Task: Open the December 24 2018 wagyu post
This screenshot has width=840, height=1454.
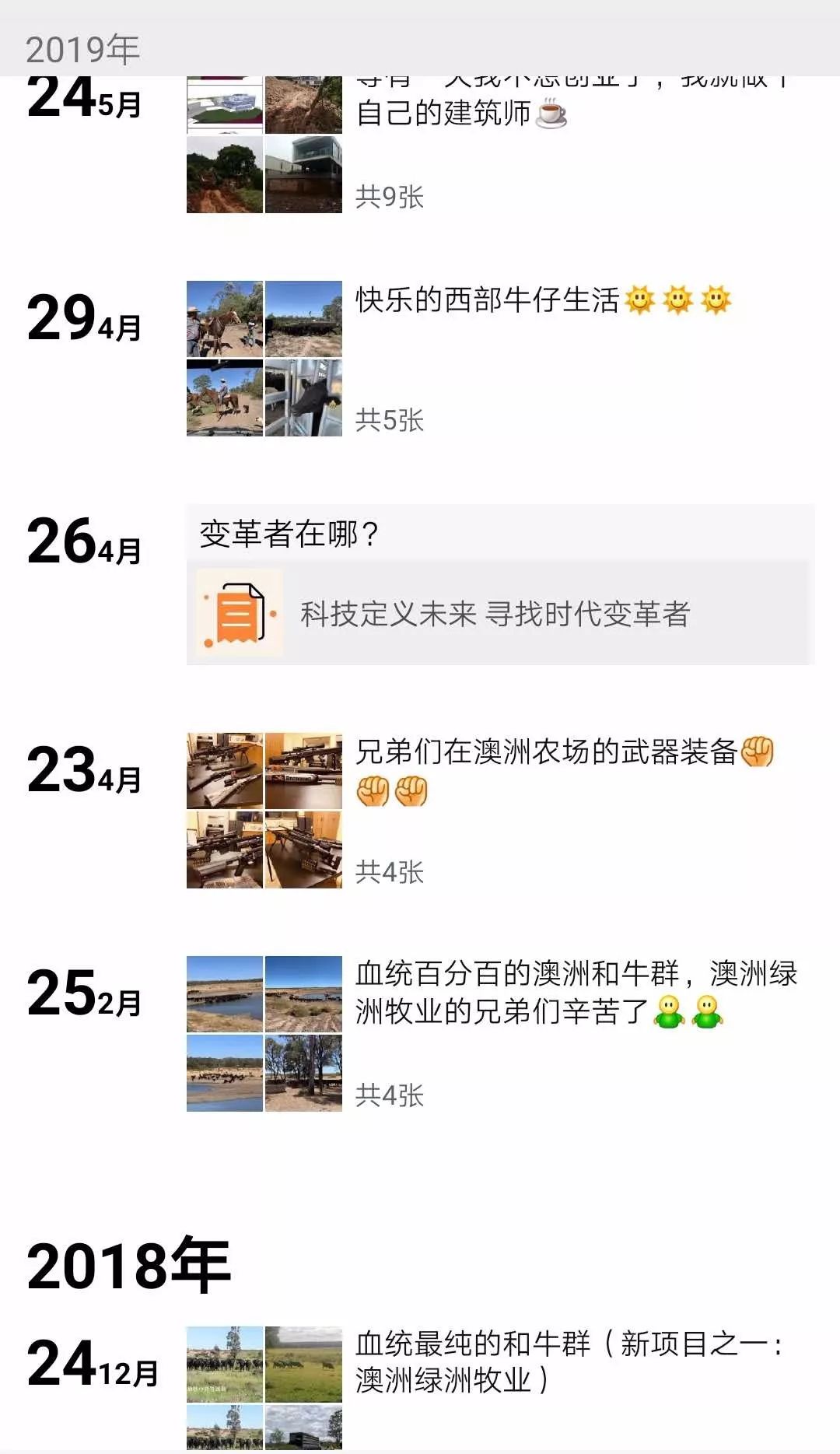Action: pyautogui.click(x=264, y=1386)
